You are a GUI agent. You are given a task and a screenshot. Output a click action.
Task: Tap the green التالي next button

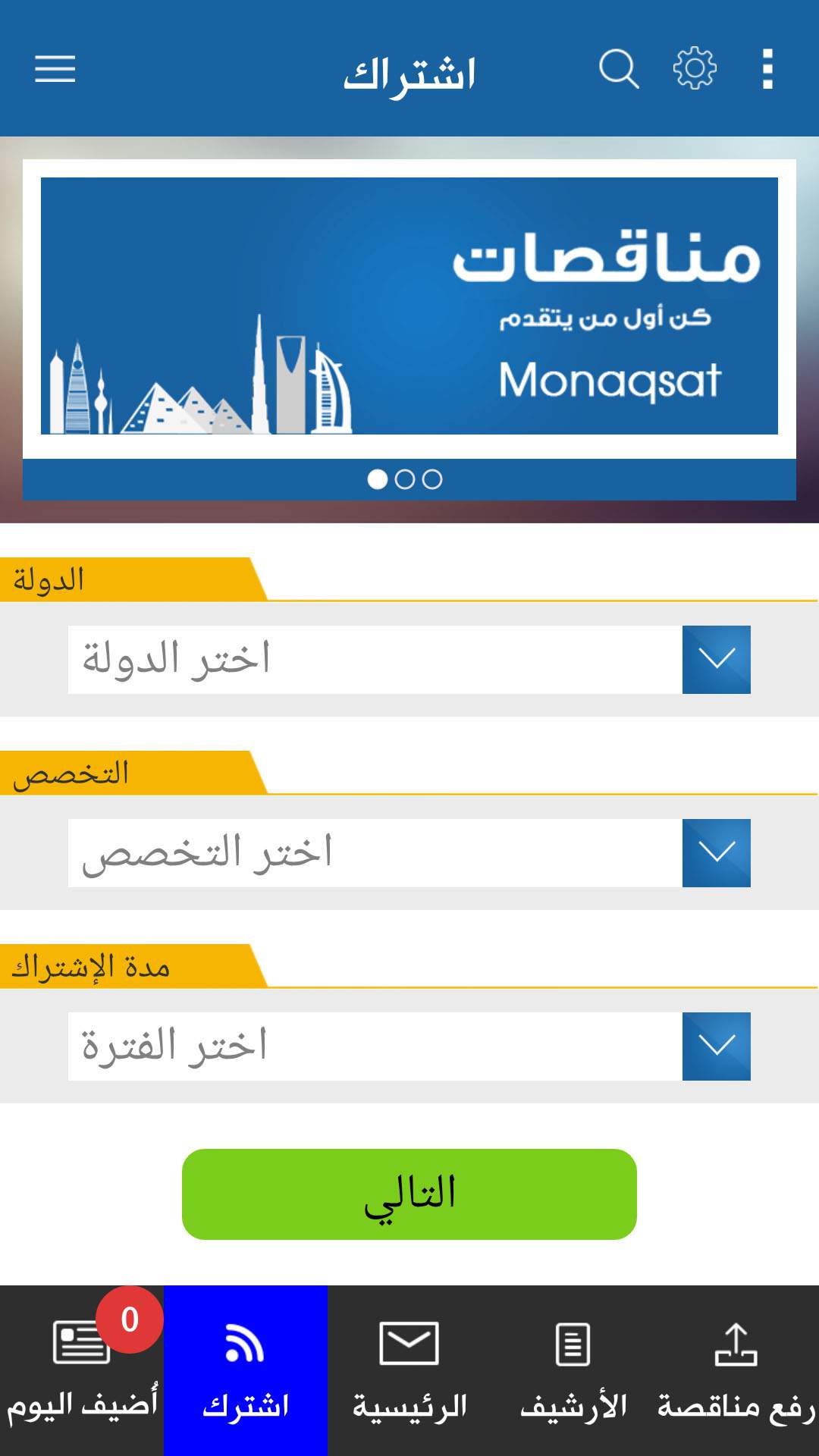(409, 1194)
